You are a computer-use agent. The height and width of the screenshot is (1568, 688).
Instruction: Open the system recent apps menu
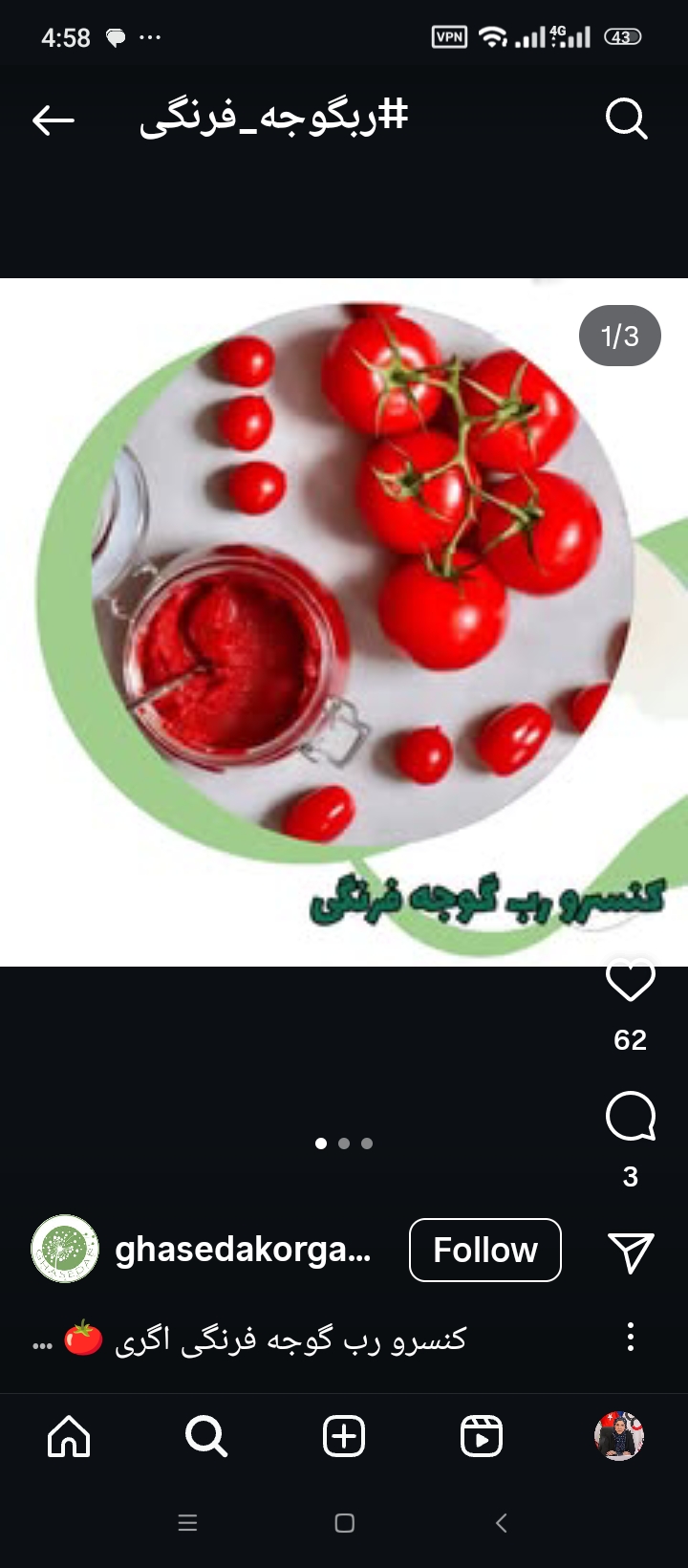point(188,1523)
